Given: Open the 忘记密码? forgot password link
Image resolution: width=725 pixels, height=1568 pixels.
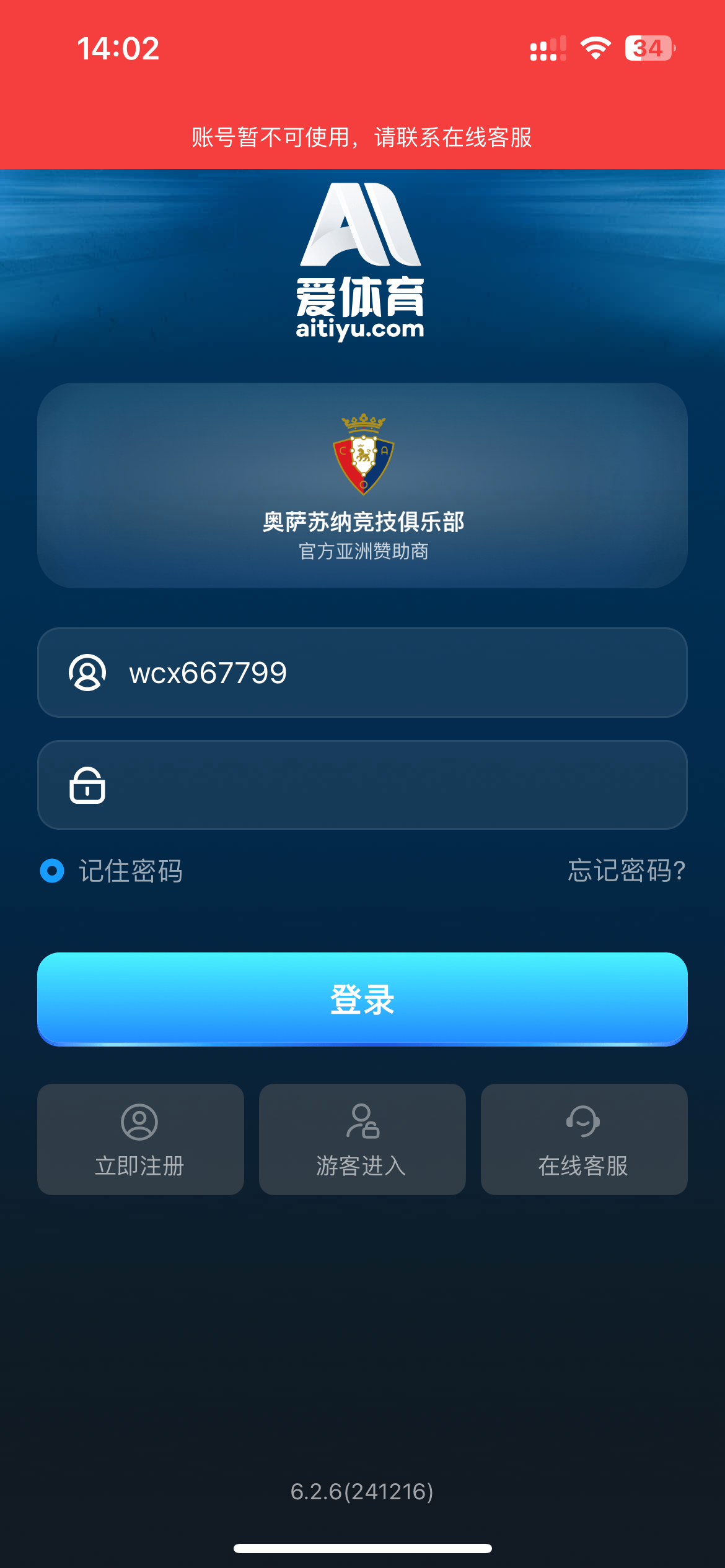Looking at the screenshot, I should point(626,870).
